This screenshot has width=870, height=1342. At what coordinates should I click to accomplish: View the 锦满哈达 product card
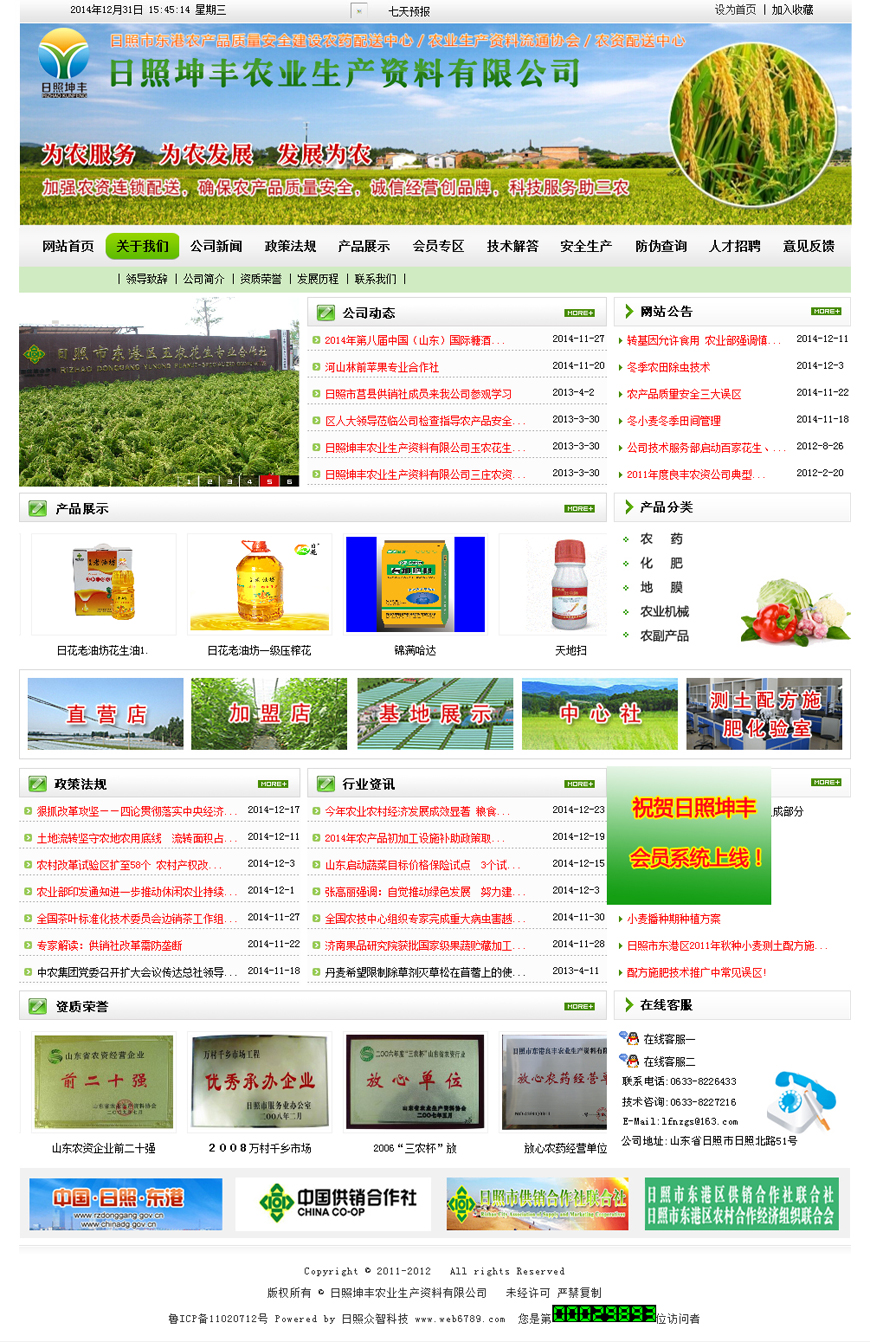414,585
